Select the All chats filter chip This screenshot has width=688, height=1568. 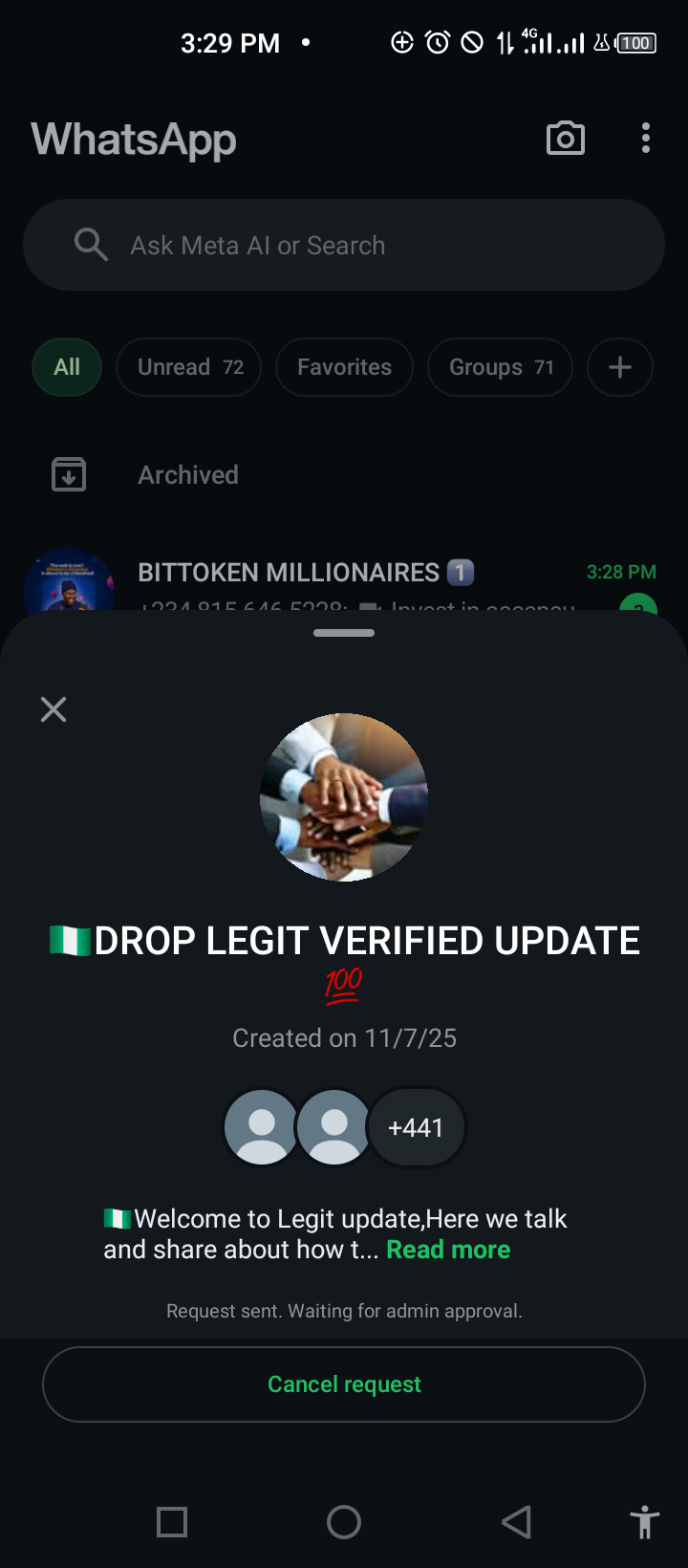pyautogui.click(x=67, y=367)
